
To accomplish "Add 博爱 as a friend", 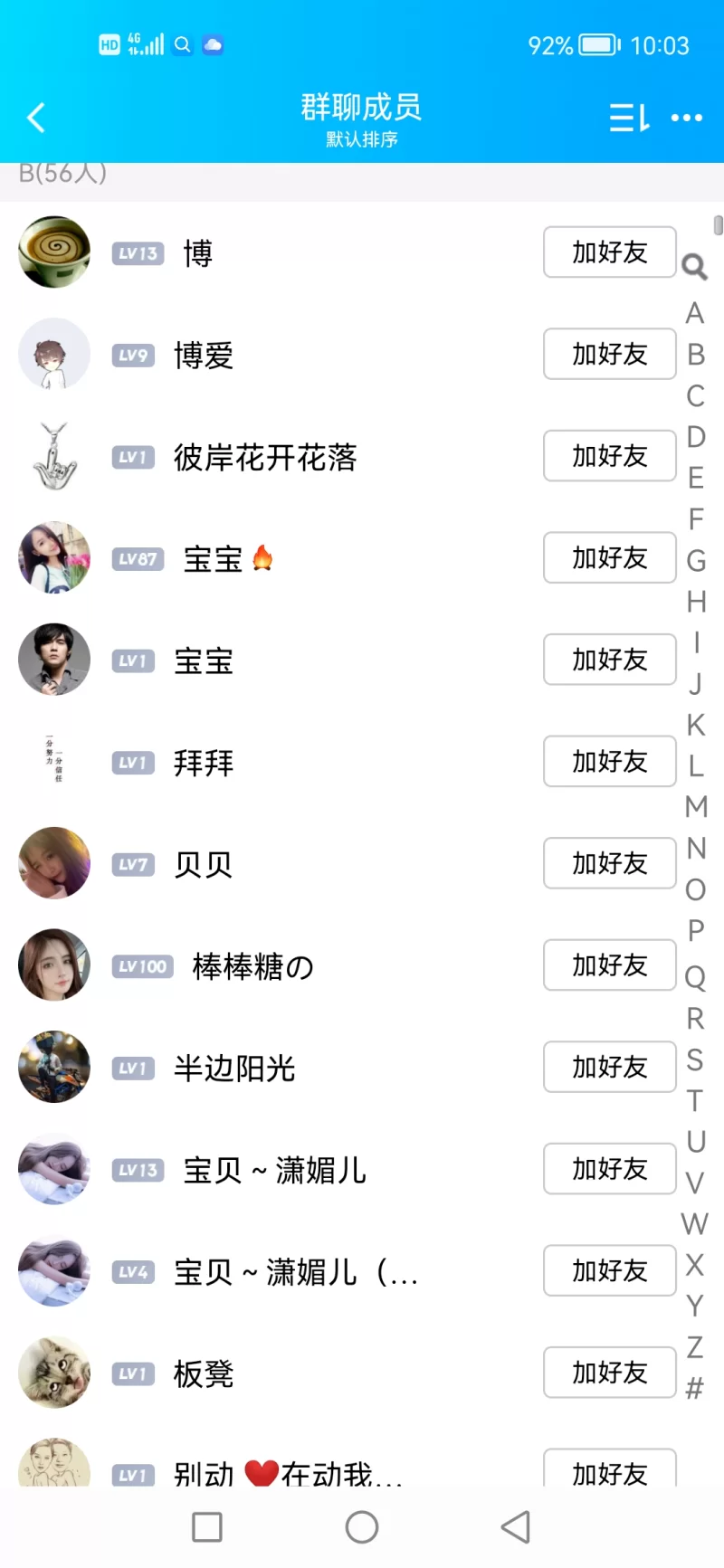I will pos(609,354).
